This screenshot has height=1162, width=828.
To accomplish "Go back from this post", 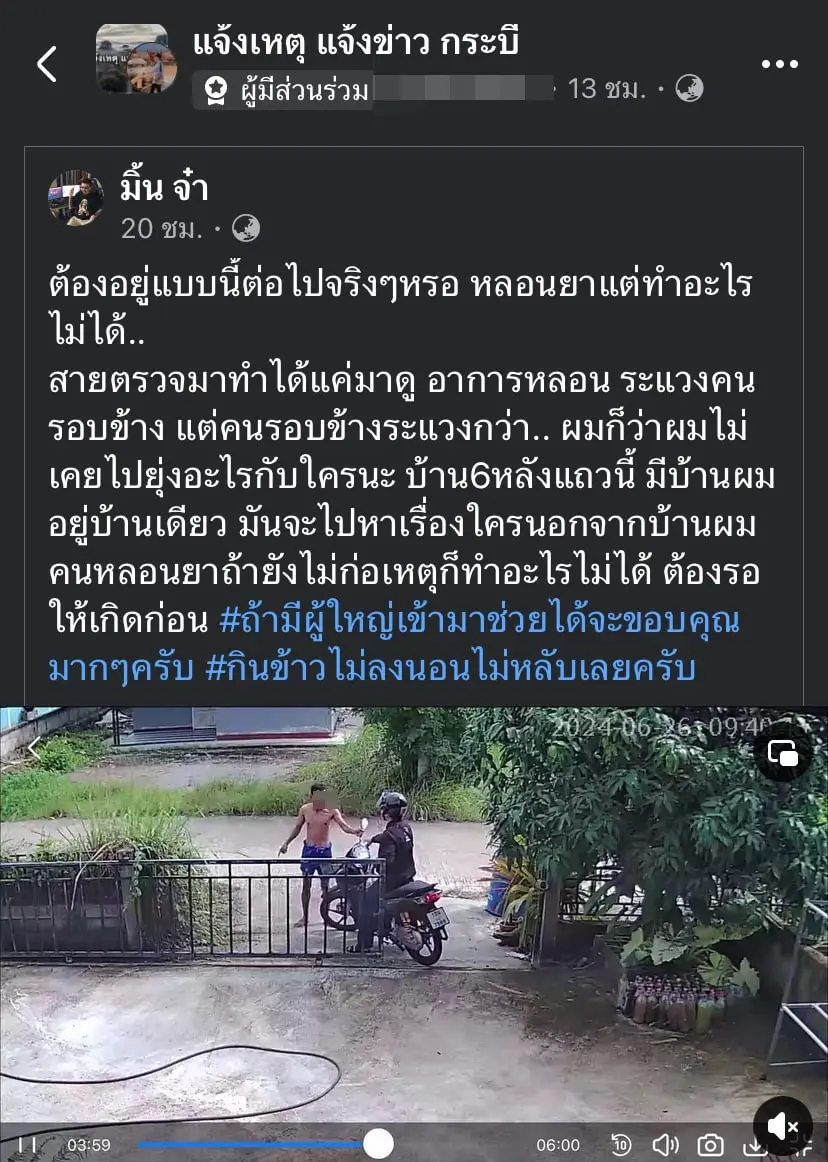I will pos(47,64).
